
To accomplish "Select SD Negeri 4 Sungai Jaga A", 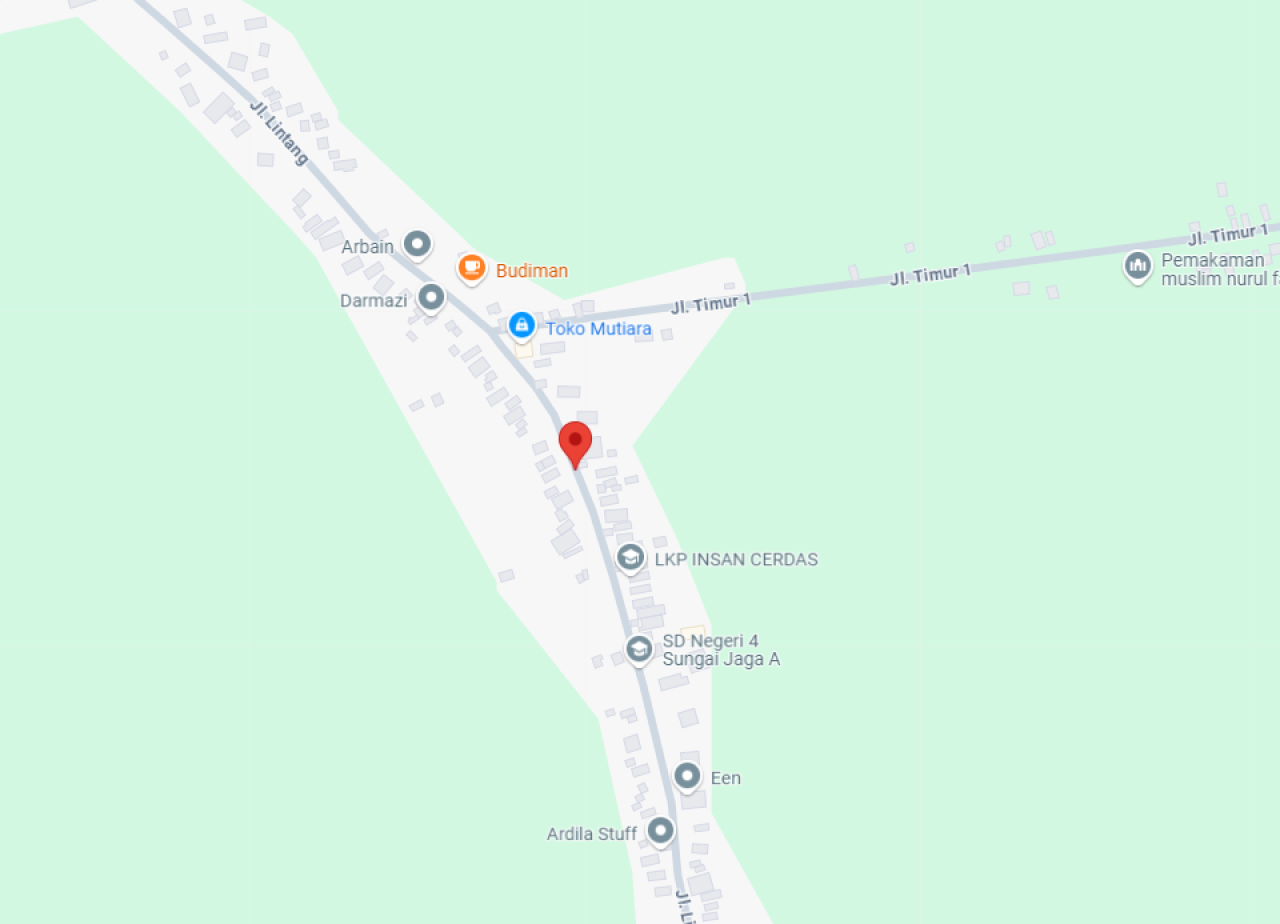I will (639, 649).
